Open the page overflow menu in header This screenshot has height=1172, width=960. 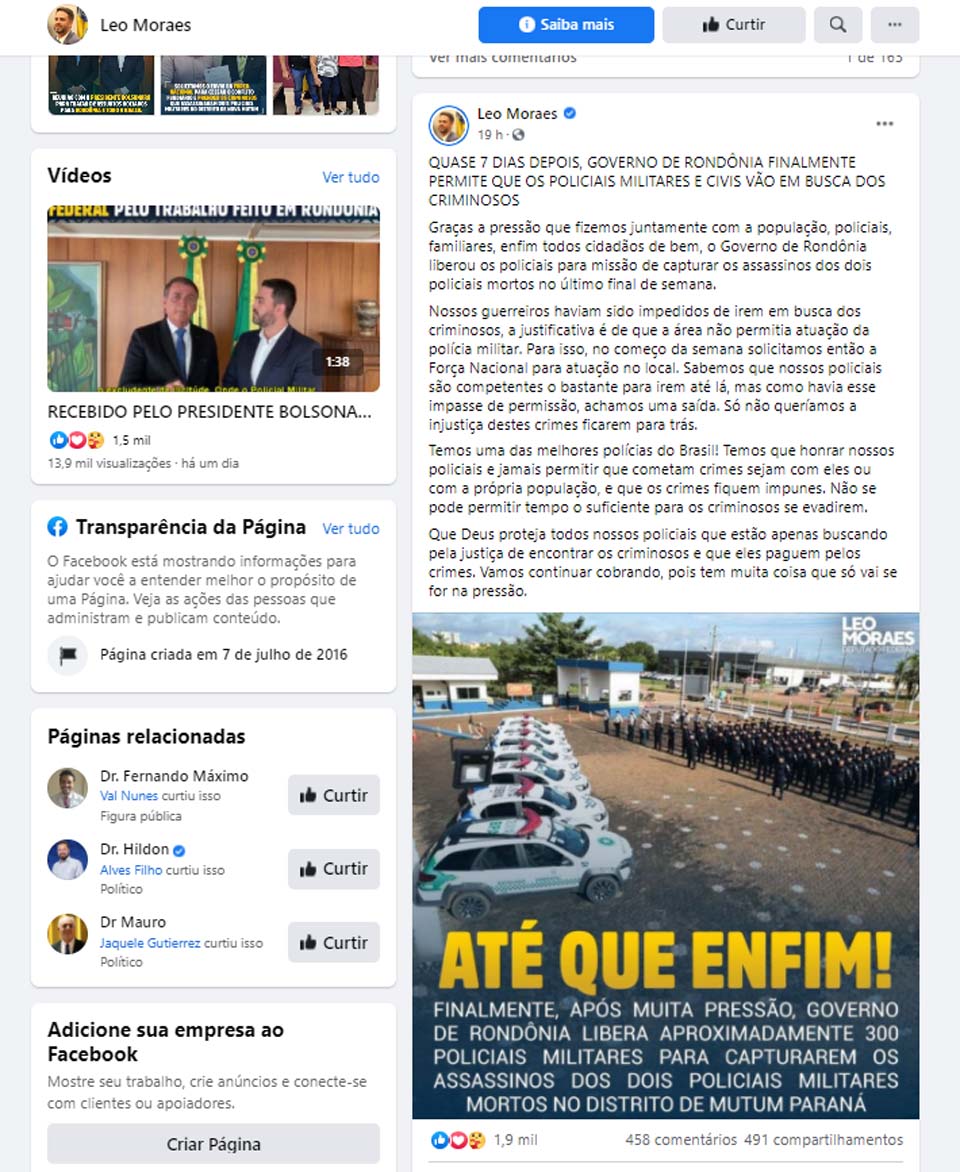[894, 25]
